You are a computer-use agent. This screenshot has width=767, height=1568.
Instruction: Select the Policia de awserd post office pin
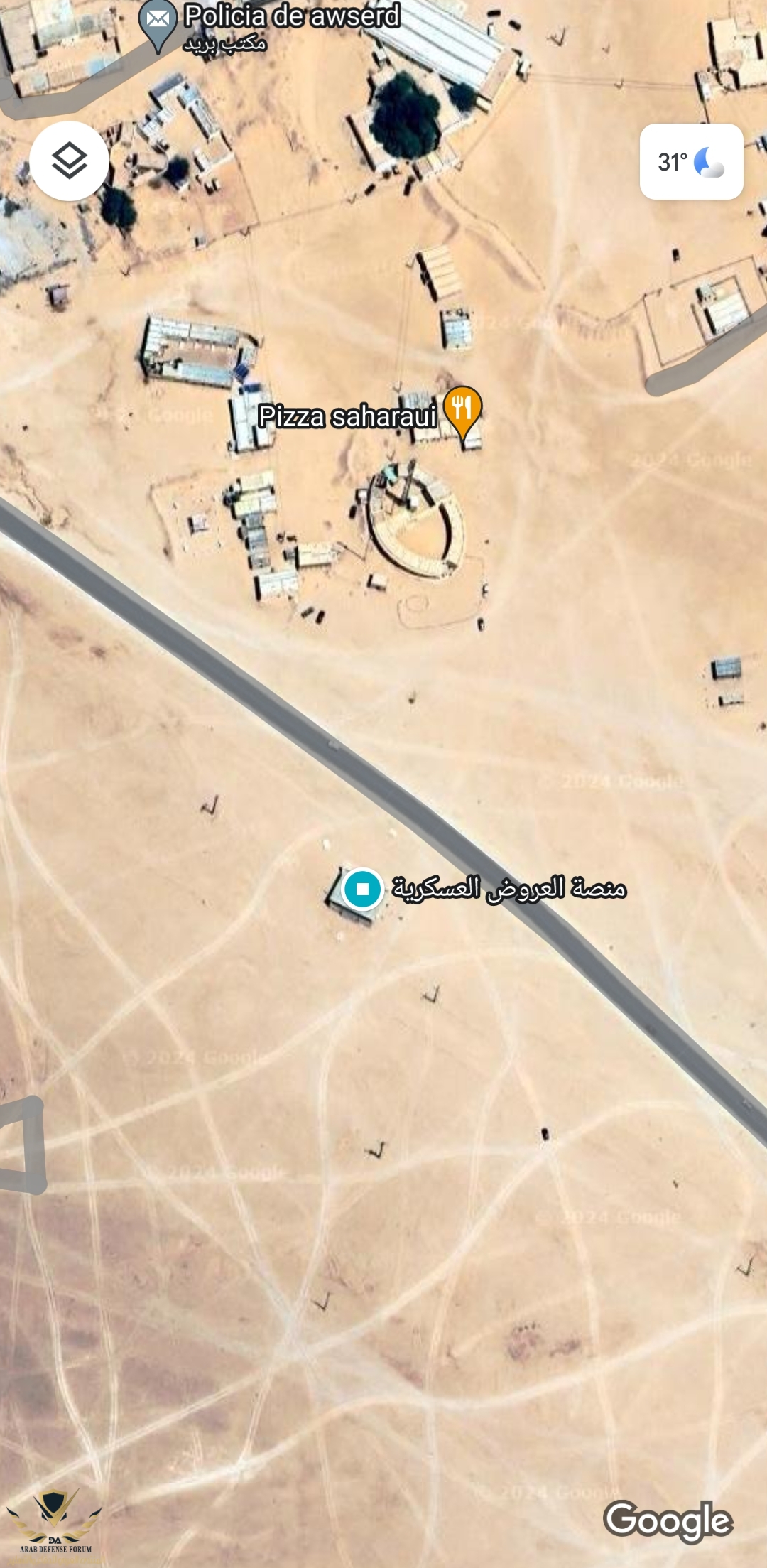click(158, 21)
